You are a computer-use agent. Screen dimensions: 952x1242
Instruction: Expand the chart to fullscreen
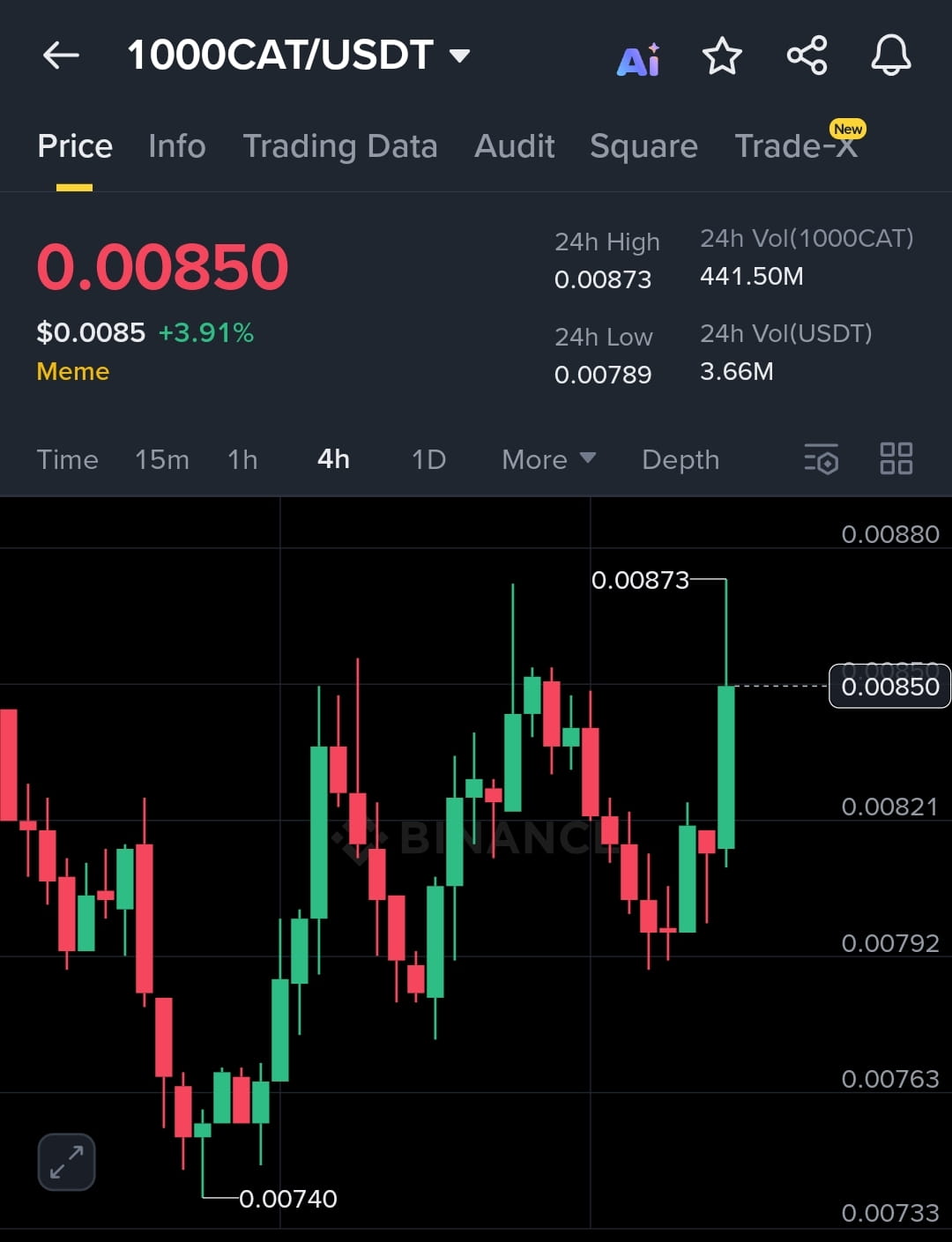[66, 1162]
